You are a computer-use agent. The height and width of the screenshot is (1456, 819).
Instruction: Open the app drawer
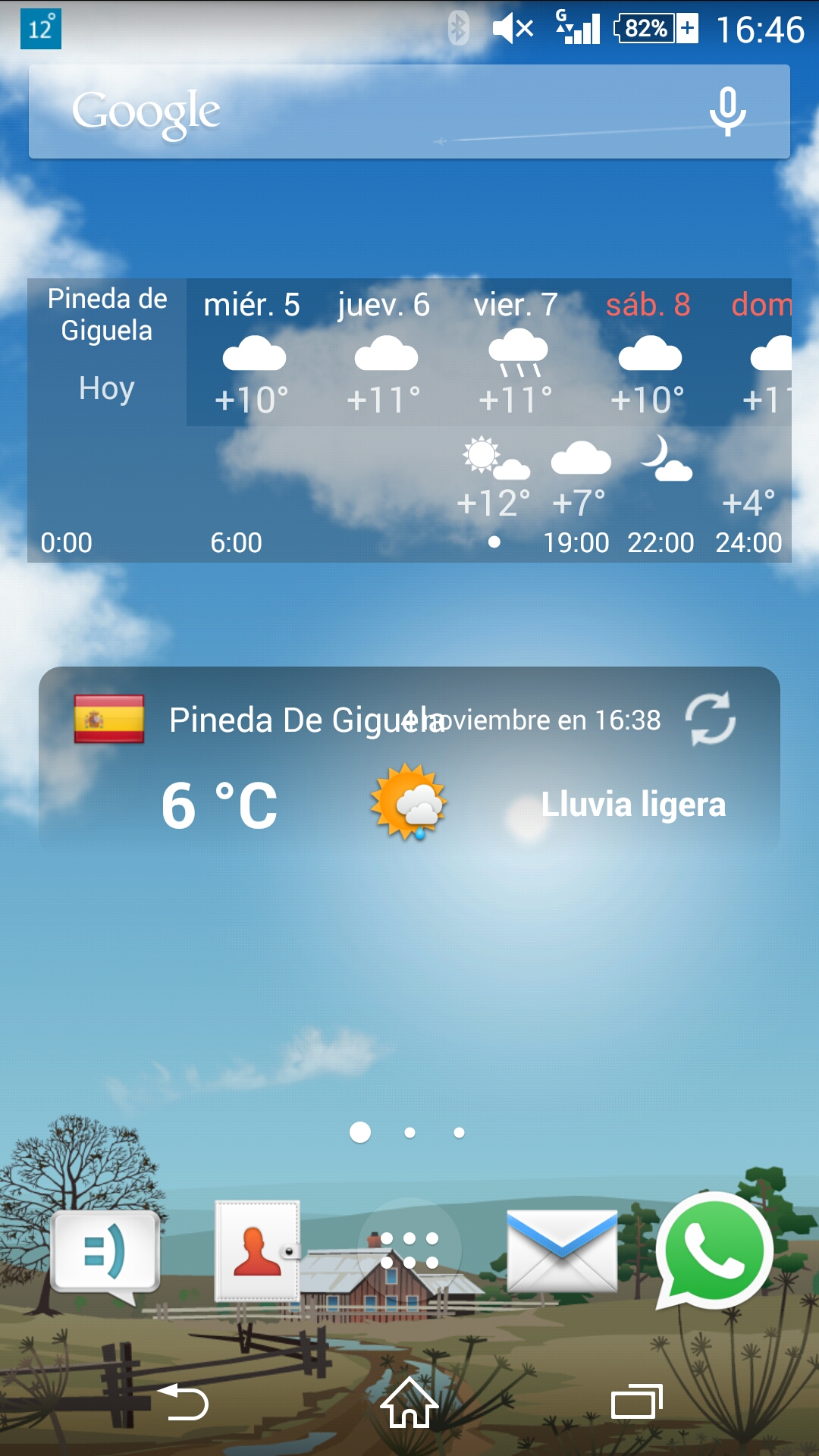pyautogui.click(x=409, y=1250)
